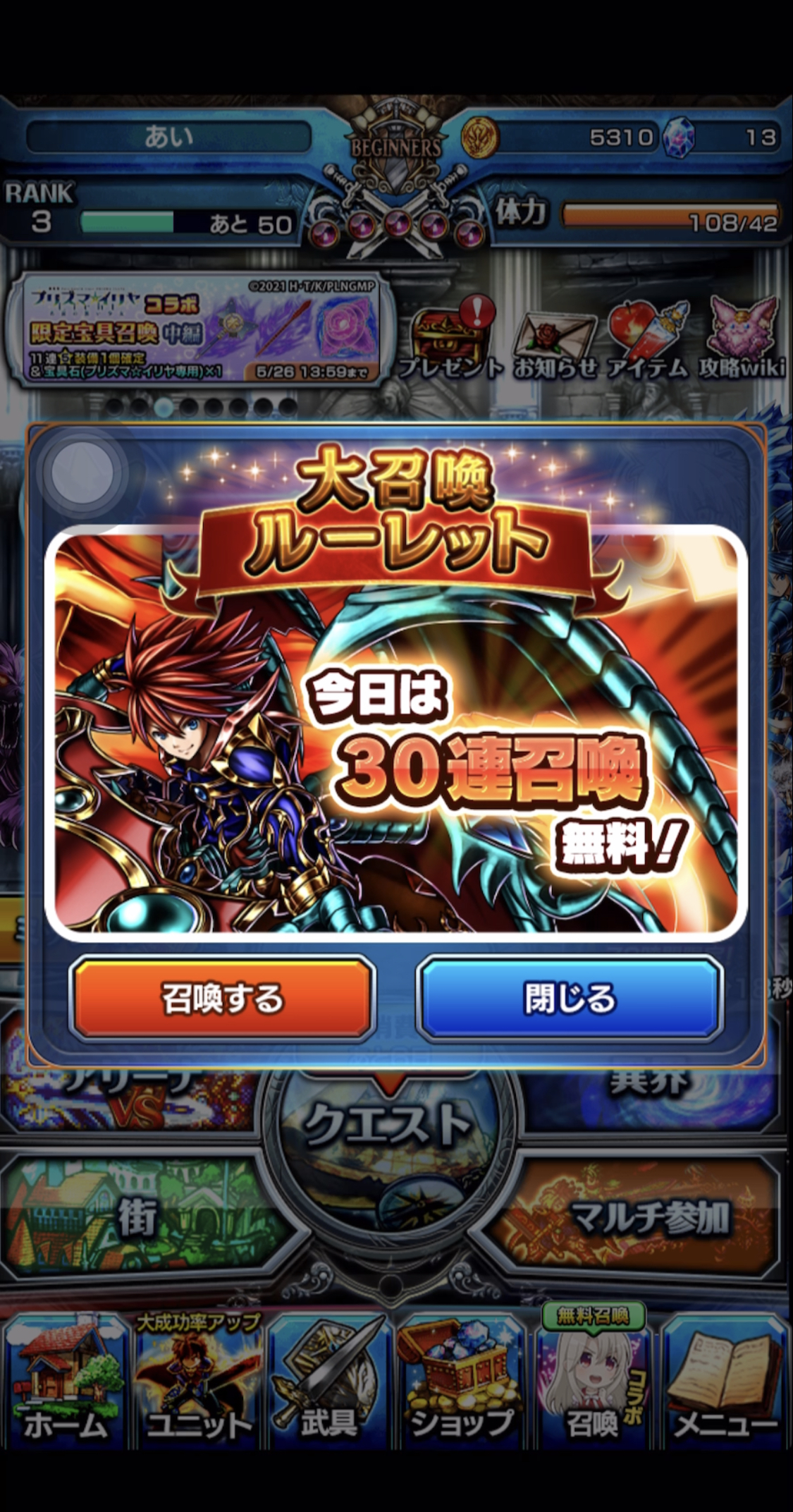The height and width of the screenshot is (1512, 793).
Task: Open the 武具 equipment tab
Action: click(x=329, y=1384)
